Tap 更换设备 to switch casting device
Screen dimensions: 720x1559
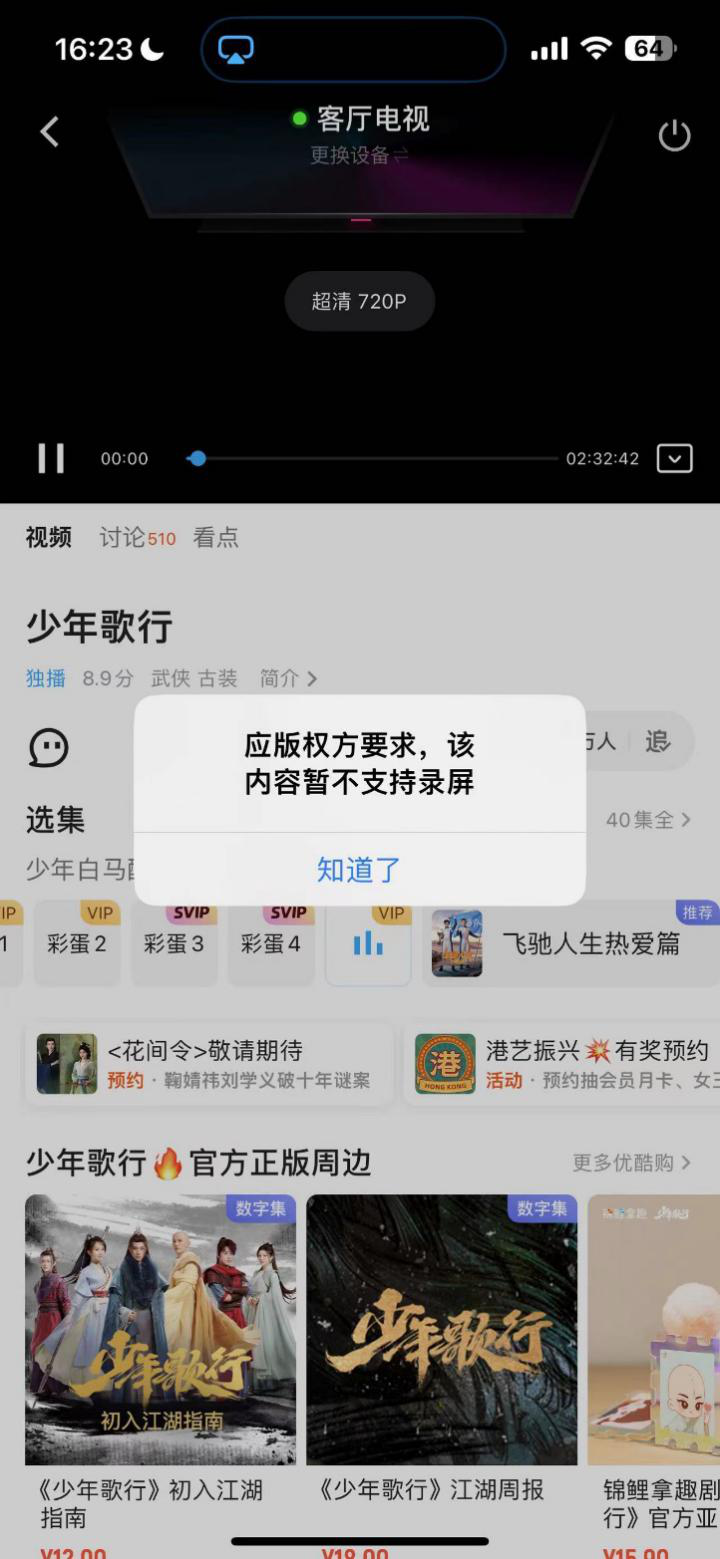point(359,156)
